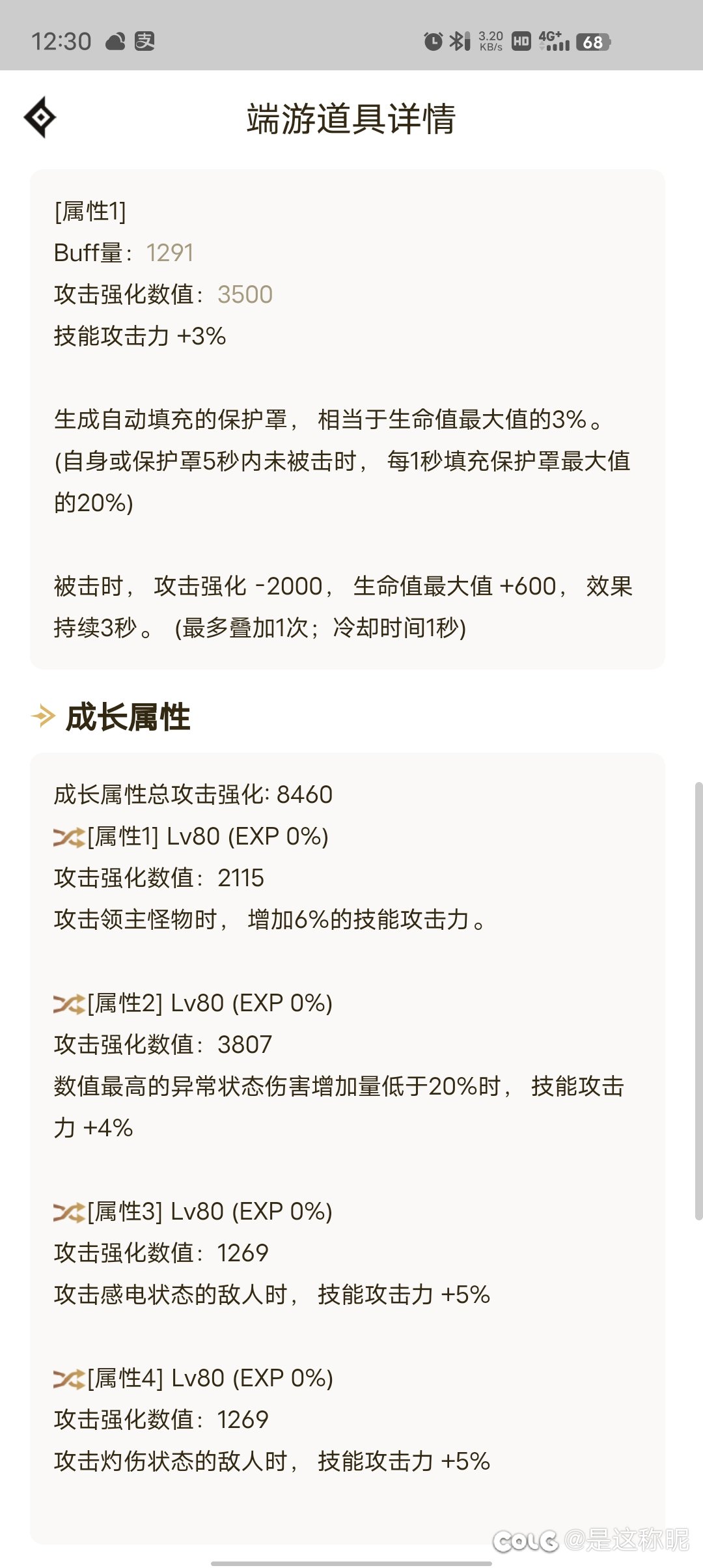Tap the diamond icon beside the page title
This screenshot has width=703, height=1568.
tap(40, 117)
